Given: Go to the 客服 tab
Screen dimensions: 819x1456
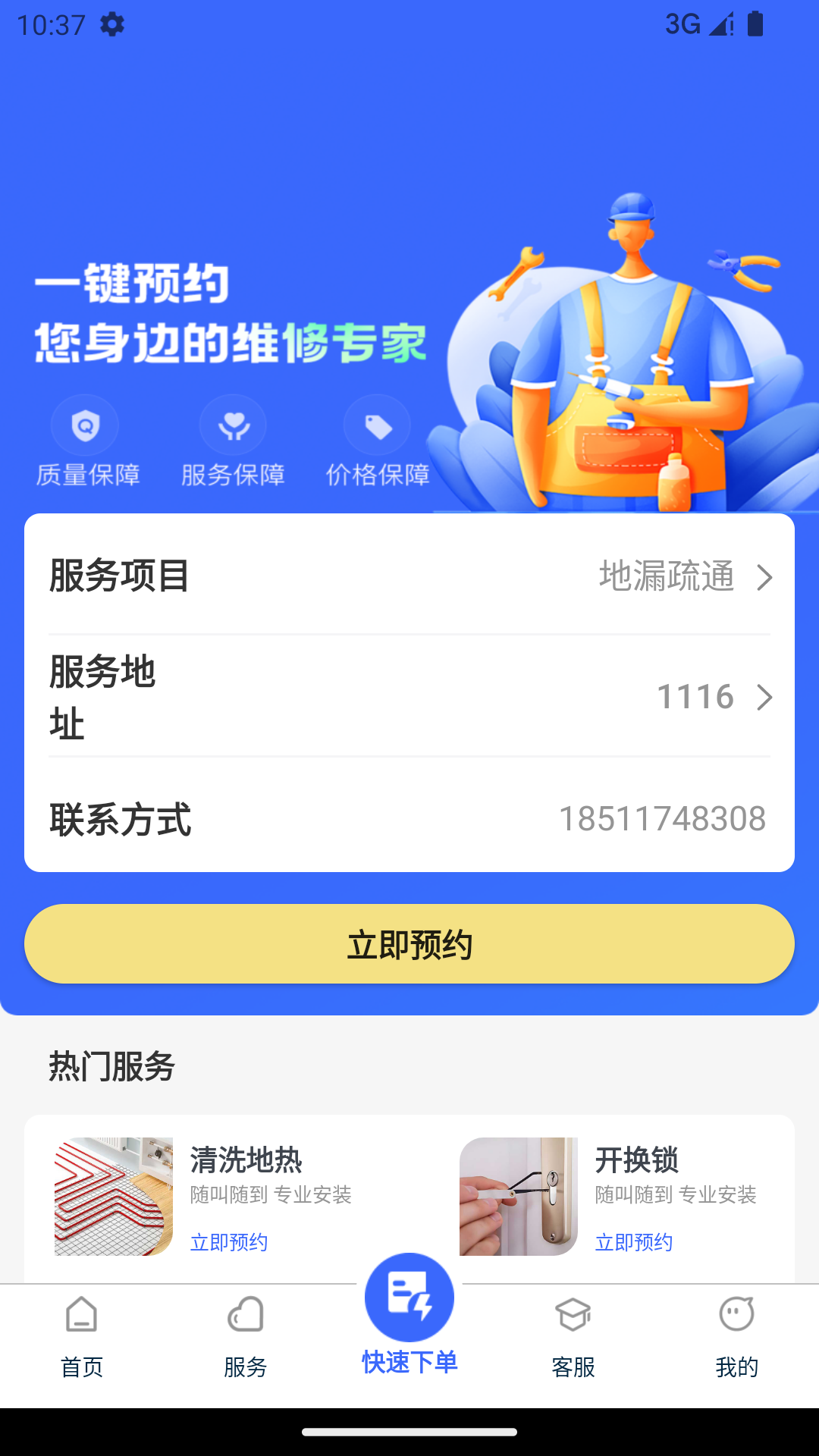Looking at the screenshot, I should [x=573, y=1338].
